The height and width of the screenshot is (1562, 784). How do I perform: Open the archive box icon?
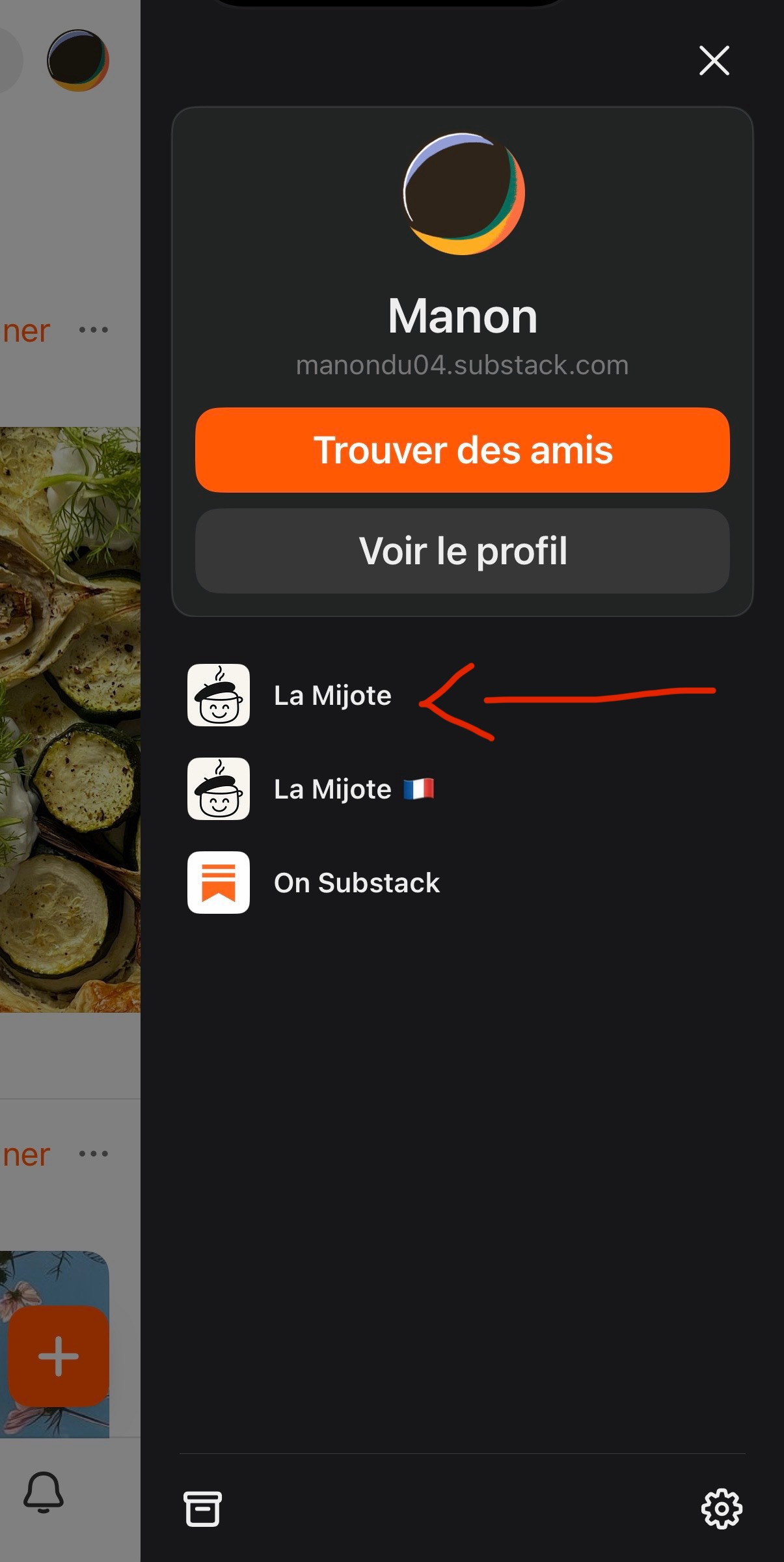click(202, 1508)
